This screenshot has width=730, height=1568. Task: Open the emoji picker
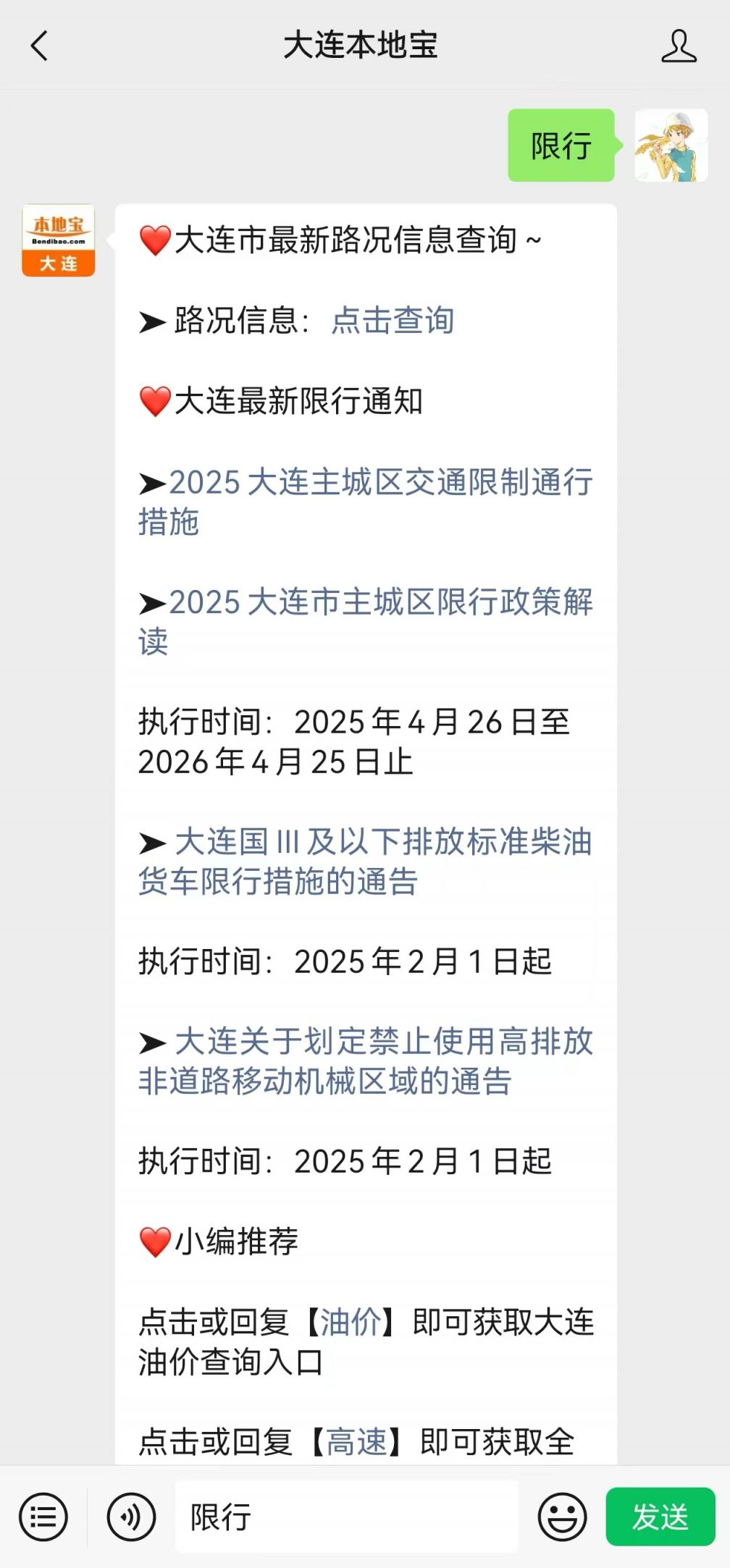point(562,1517)
